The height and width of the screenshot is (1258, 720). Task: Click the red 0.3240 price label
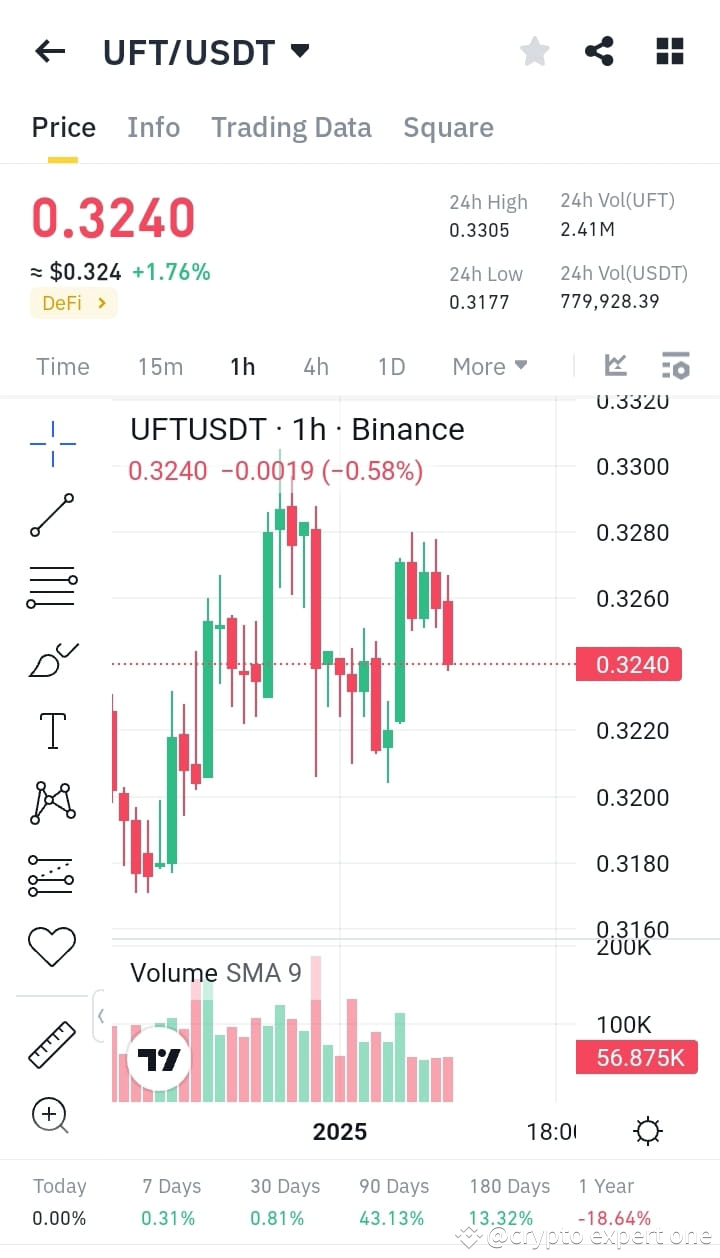[628, 663]
